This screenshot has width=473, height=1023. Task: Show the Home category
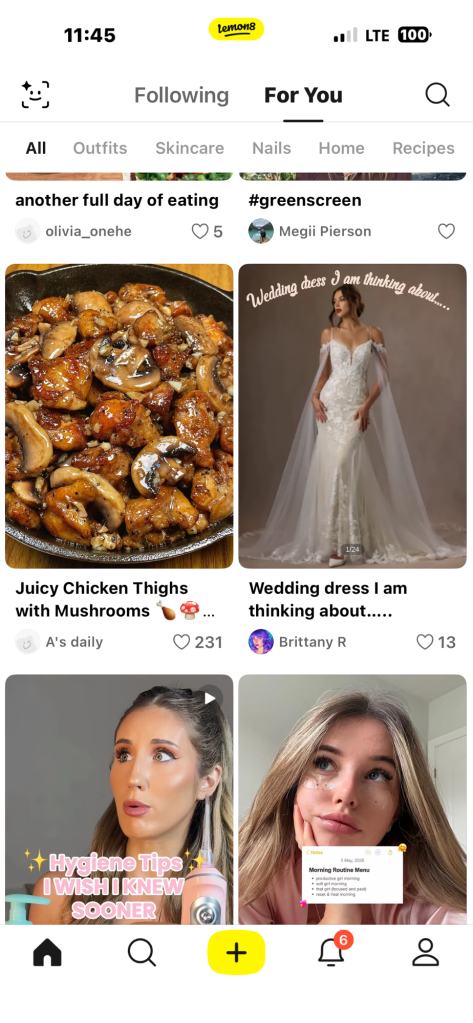click(x=341, y=148)
